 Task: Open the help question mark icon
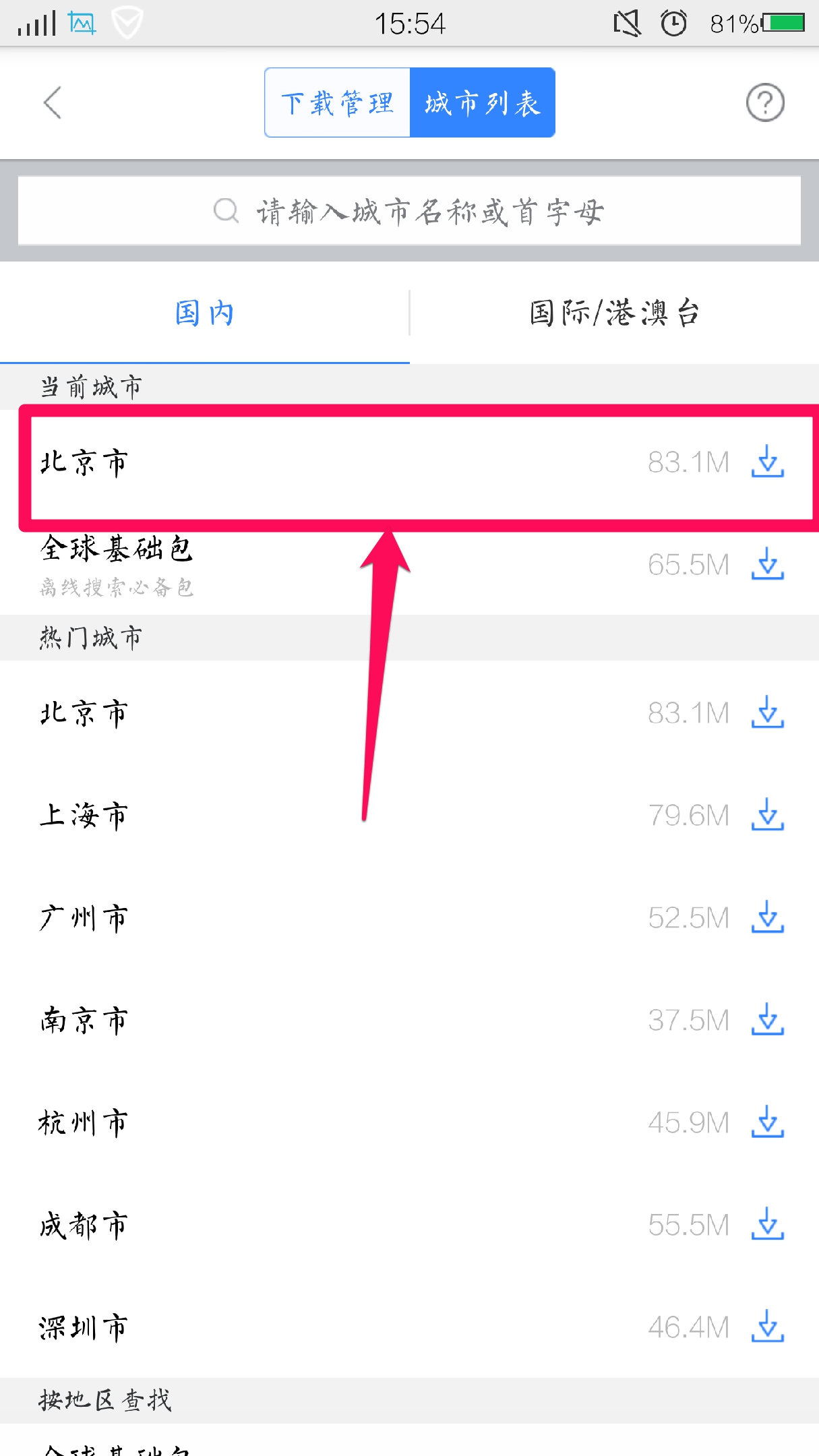click(765, 102)
